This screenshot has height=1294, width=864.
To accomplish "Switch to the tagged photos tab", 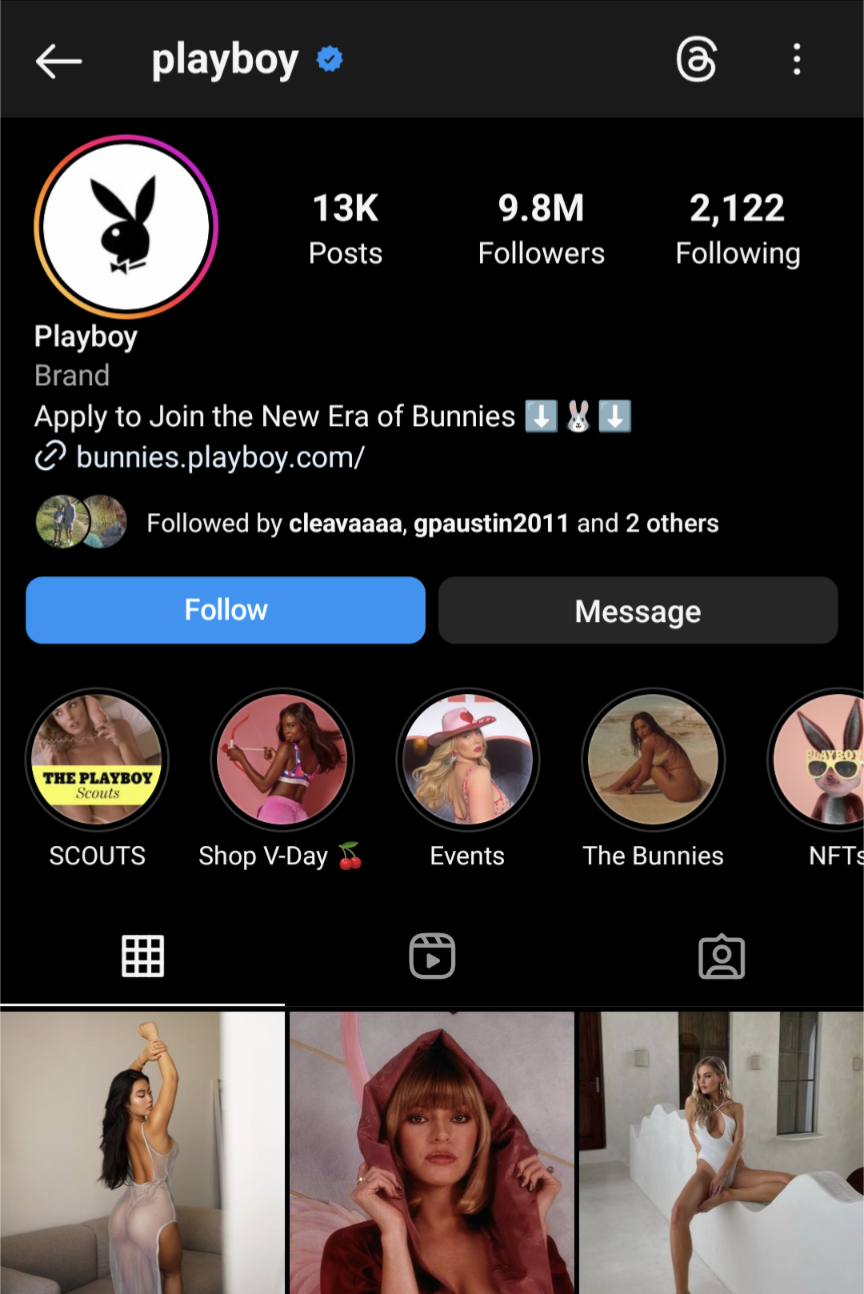I will point(721,957).
